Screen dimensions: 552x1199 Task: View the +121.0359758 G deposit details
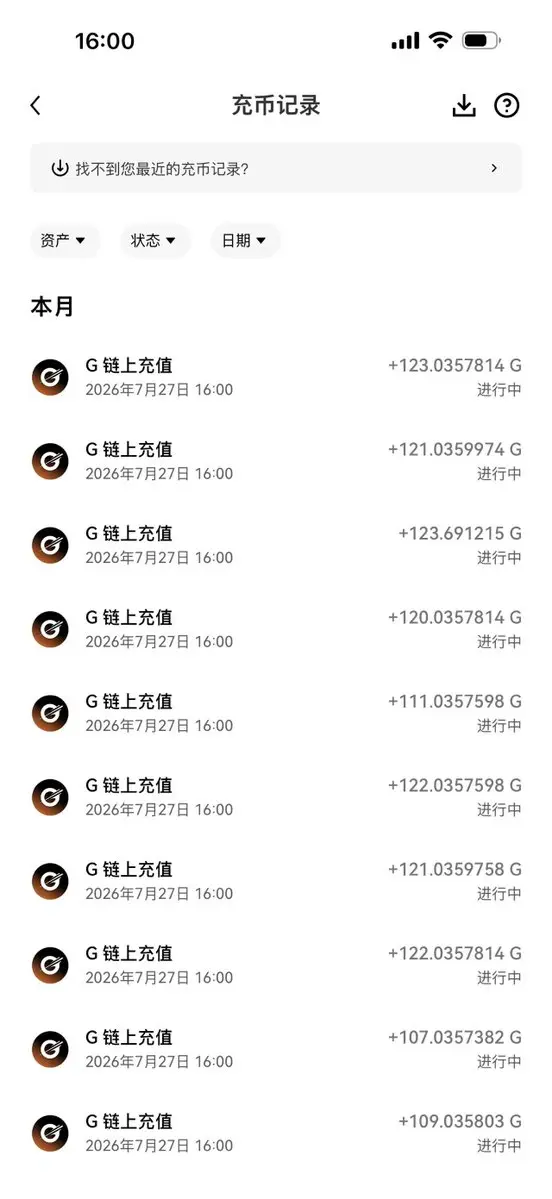point(276,882)
